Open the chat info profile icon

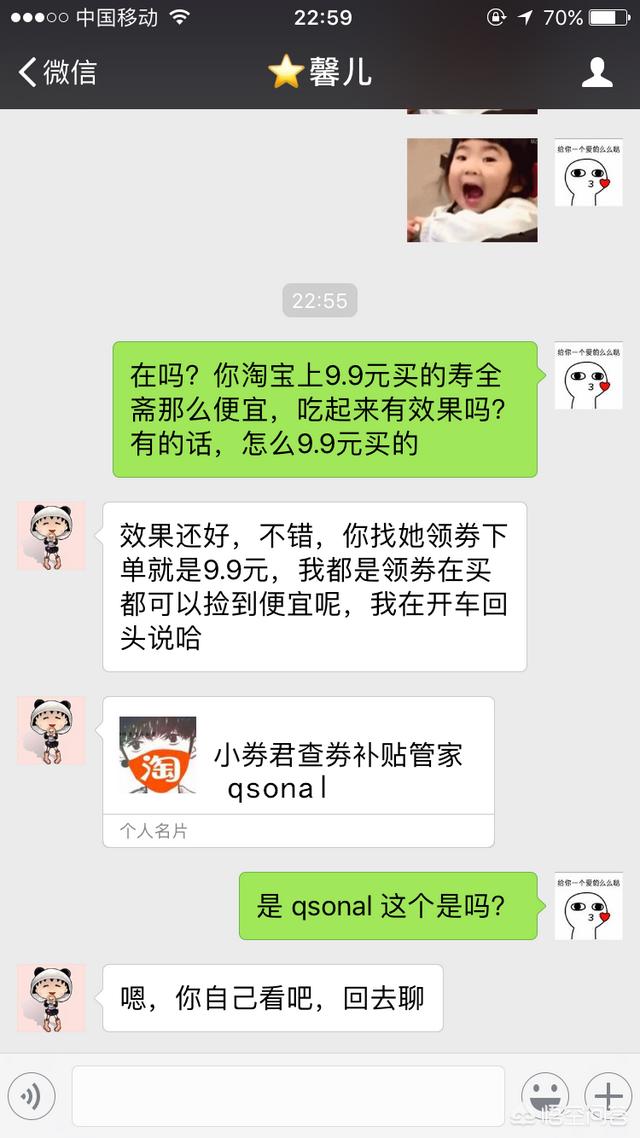pos(597,72)
